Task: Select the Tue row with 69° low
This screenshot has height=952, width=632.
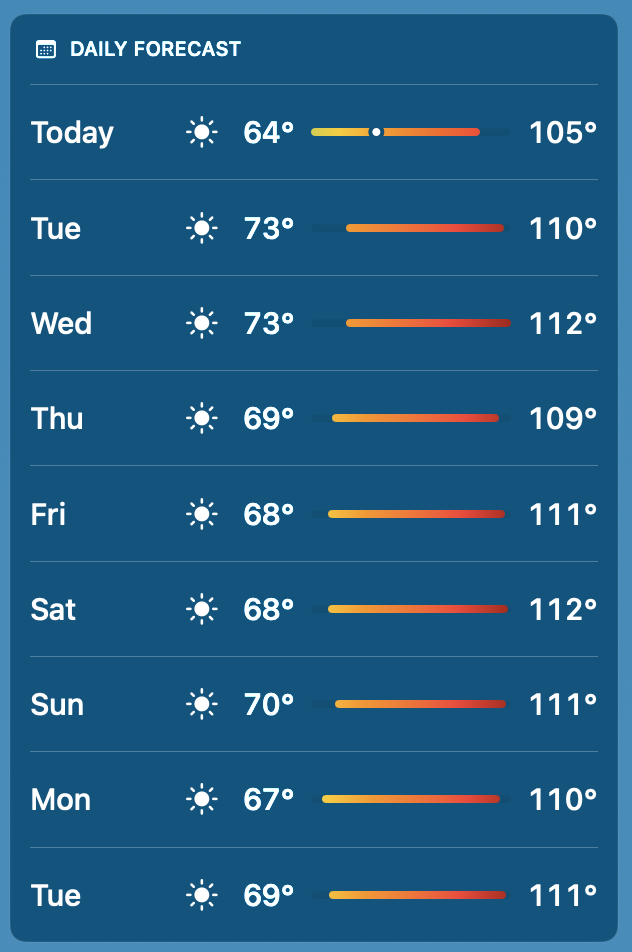Action: [314, 894]
